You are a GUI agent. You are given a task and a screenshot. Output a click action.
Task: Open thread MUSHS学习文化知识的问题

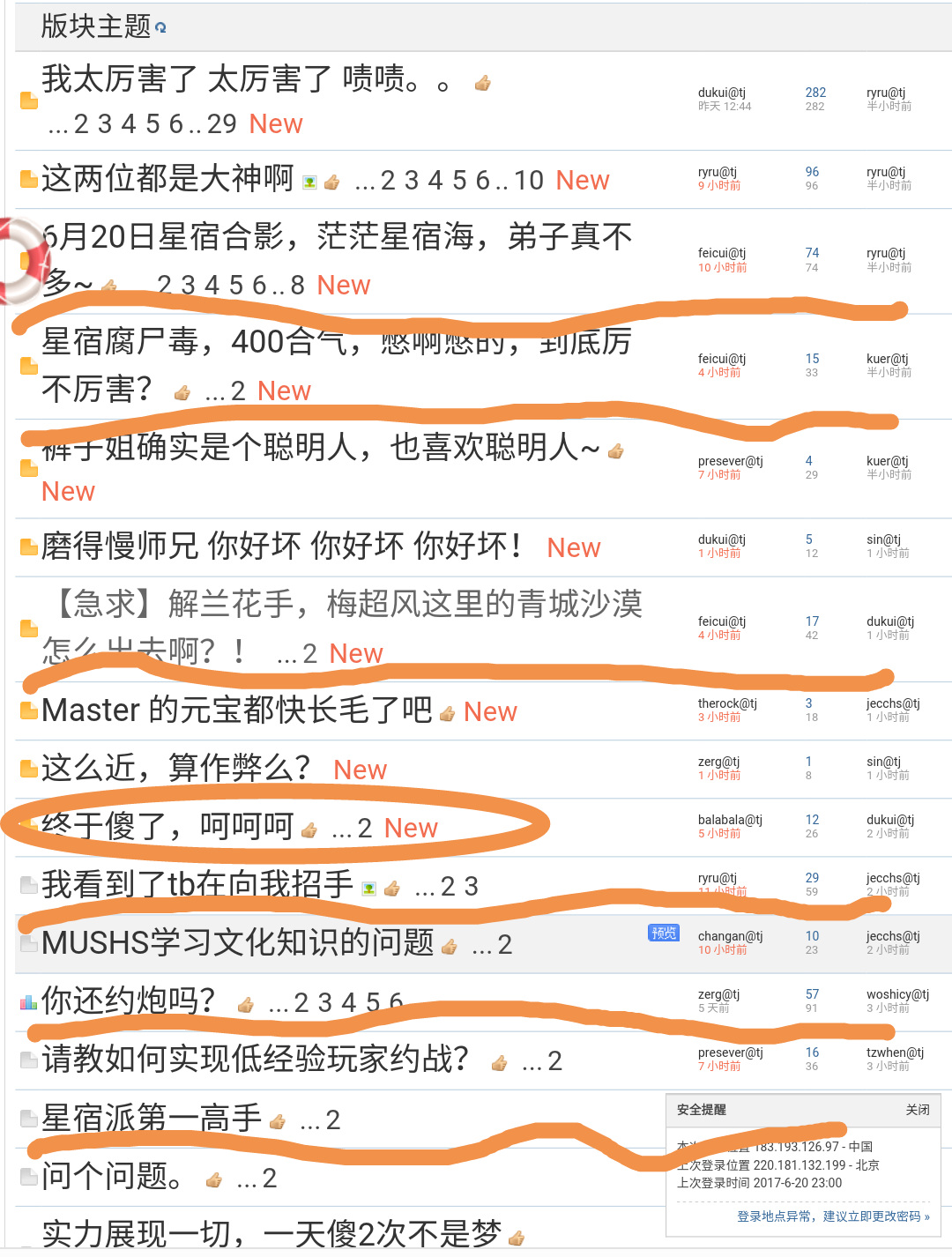238,943
